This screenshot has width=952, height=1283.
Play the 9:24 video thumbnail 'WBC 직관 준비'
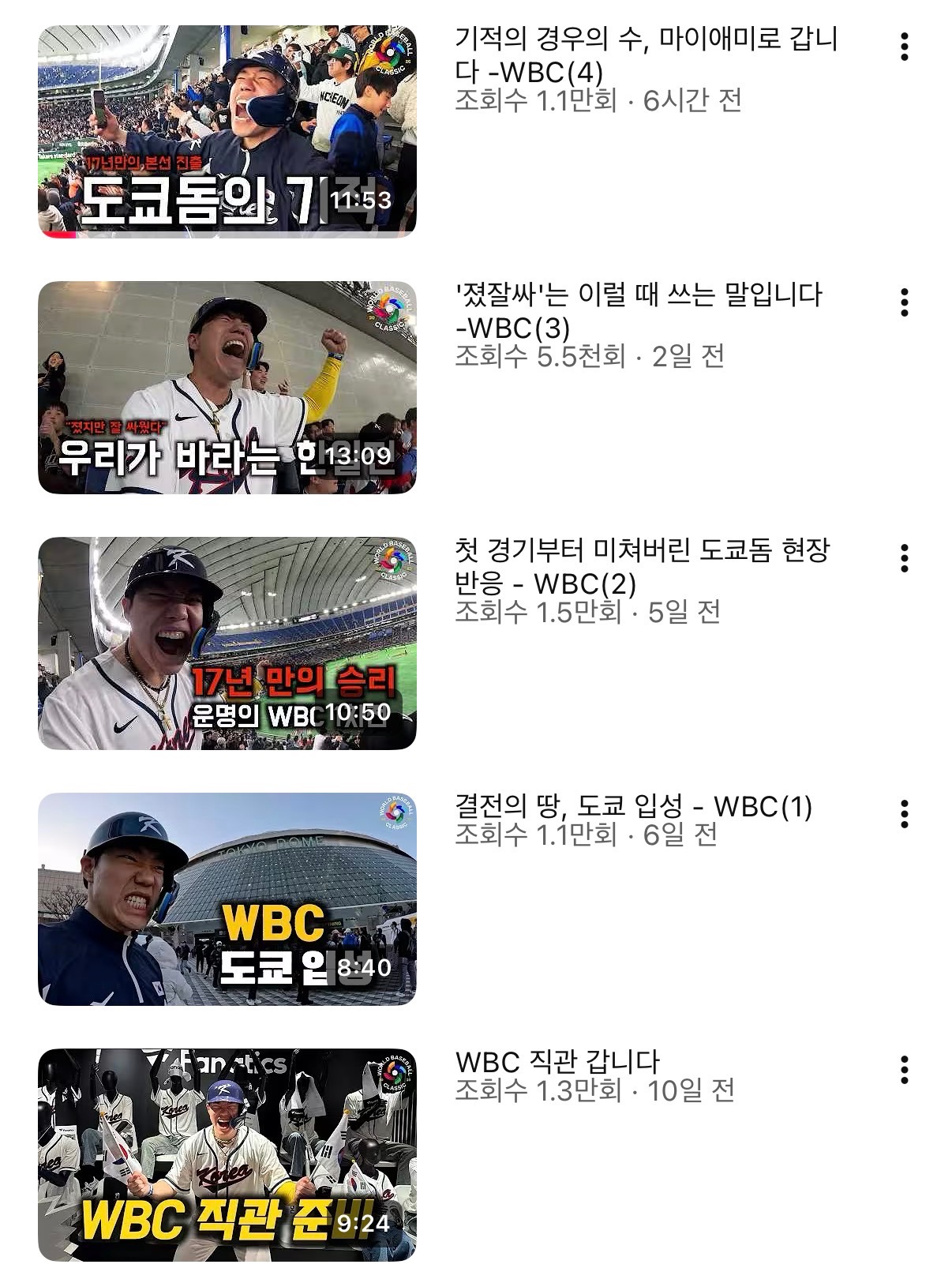[x=227, y=1154]
